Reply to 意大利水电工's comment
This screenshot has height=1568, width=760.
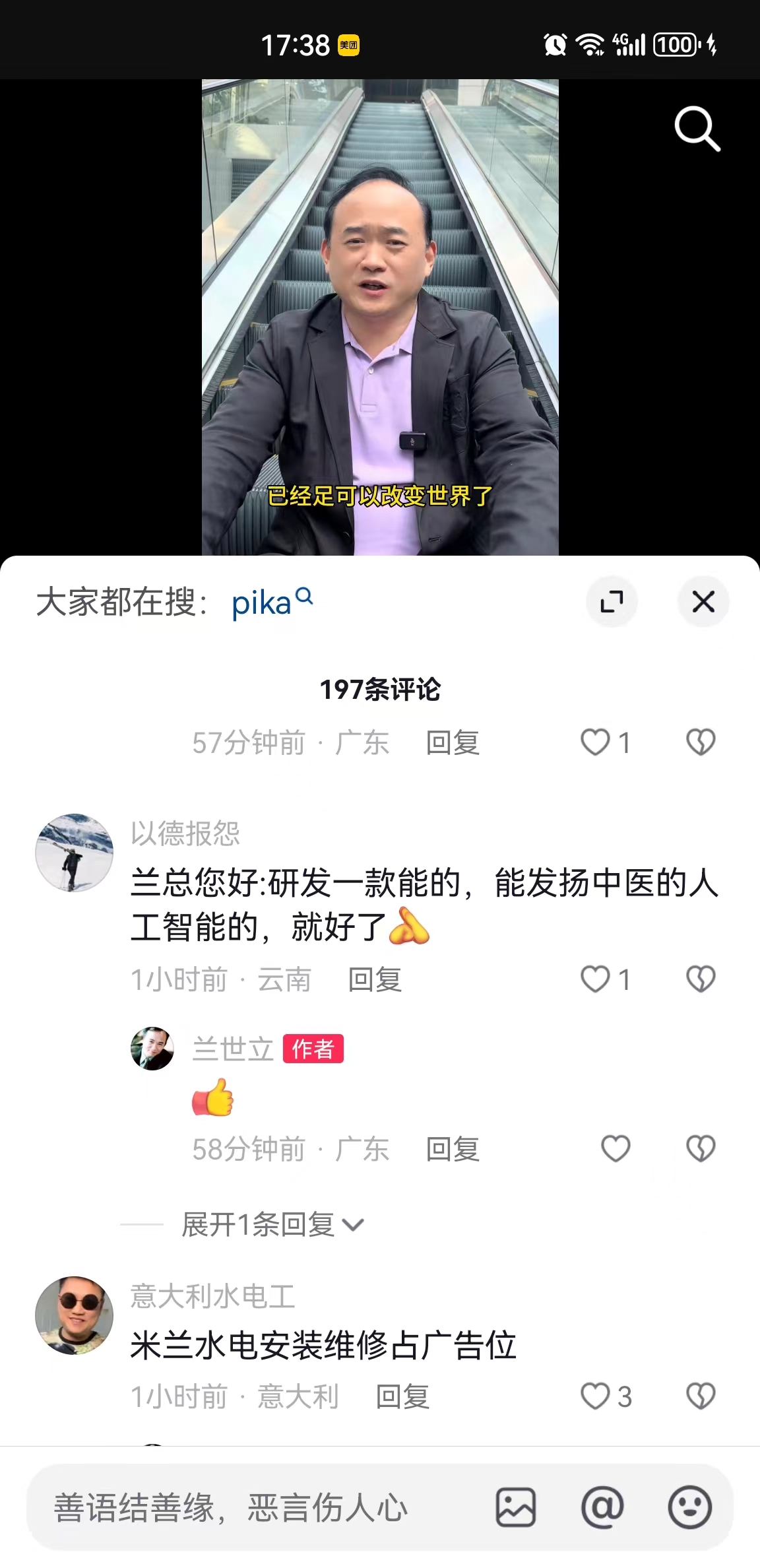(x=402, y=1397)
